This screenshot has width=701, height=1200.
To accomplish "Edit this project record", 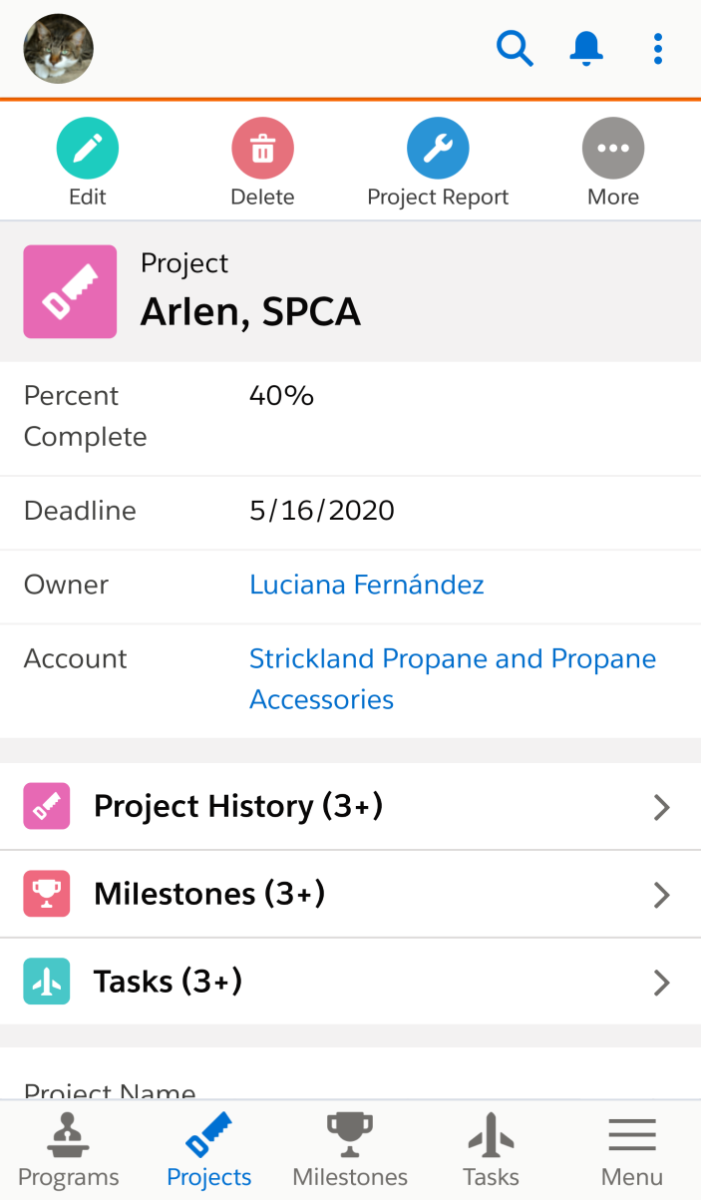I will [x=87, y=162].
